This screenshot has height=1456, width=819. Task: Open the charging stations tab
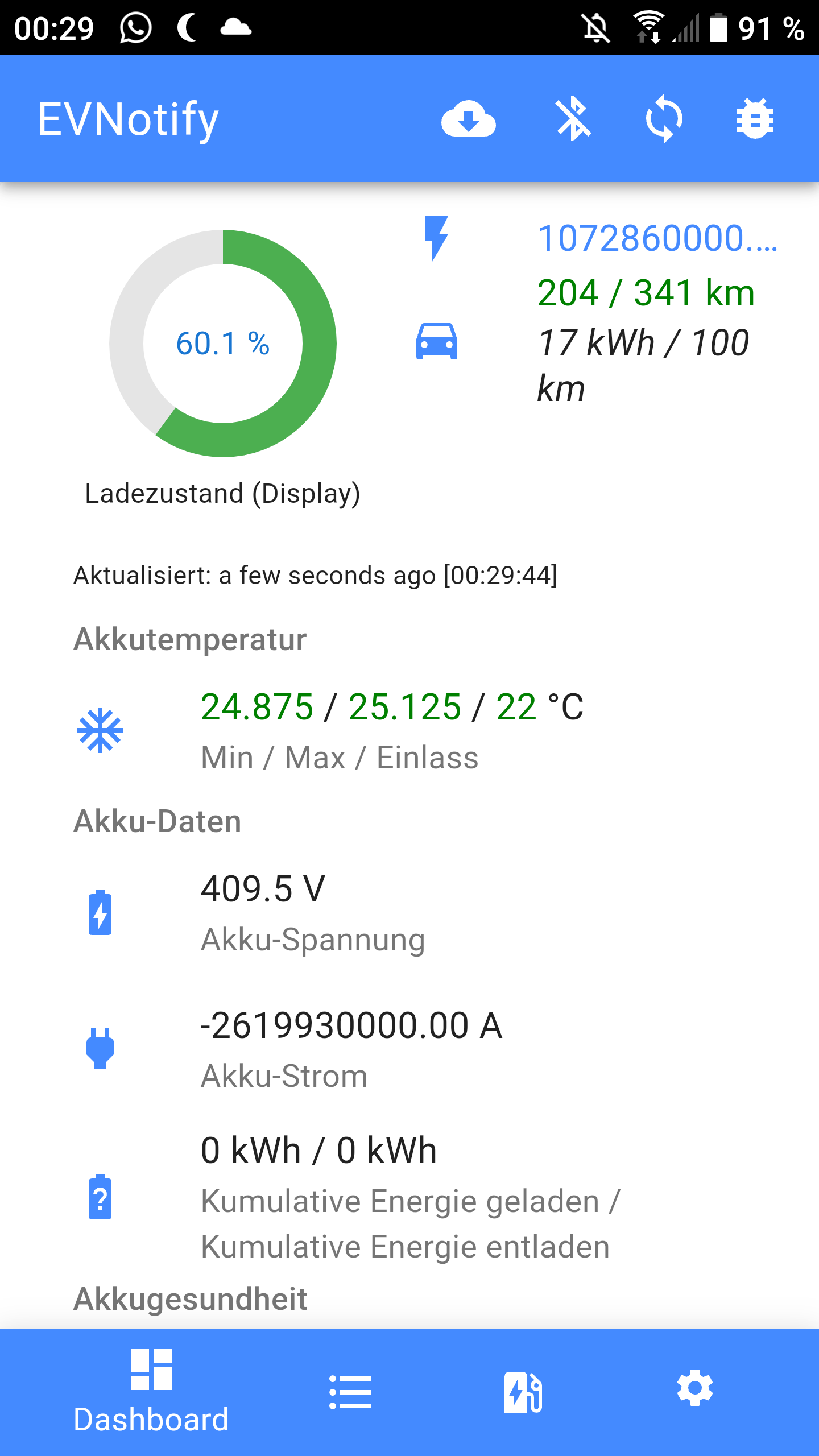pos(523,1392)
